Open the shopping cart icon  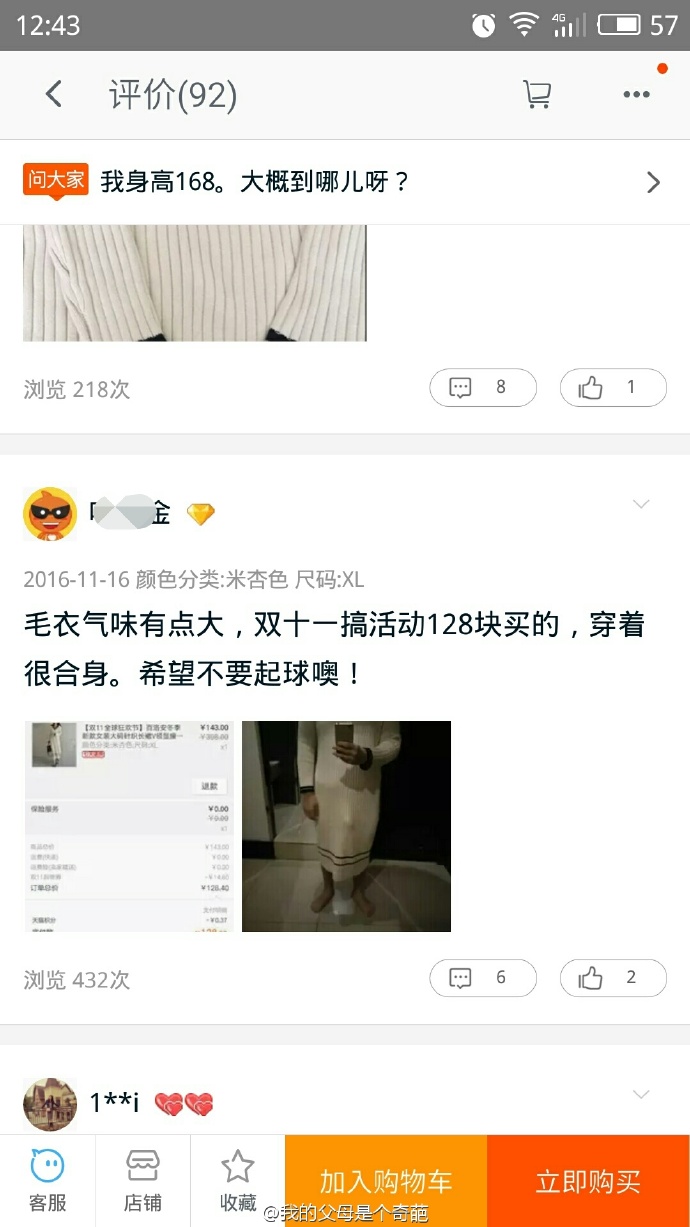(x=537, y=95)
